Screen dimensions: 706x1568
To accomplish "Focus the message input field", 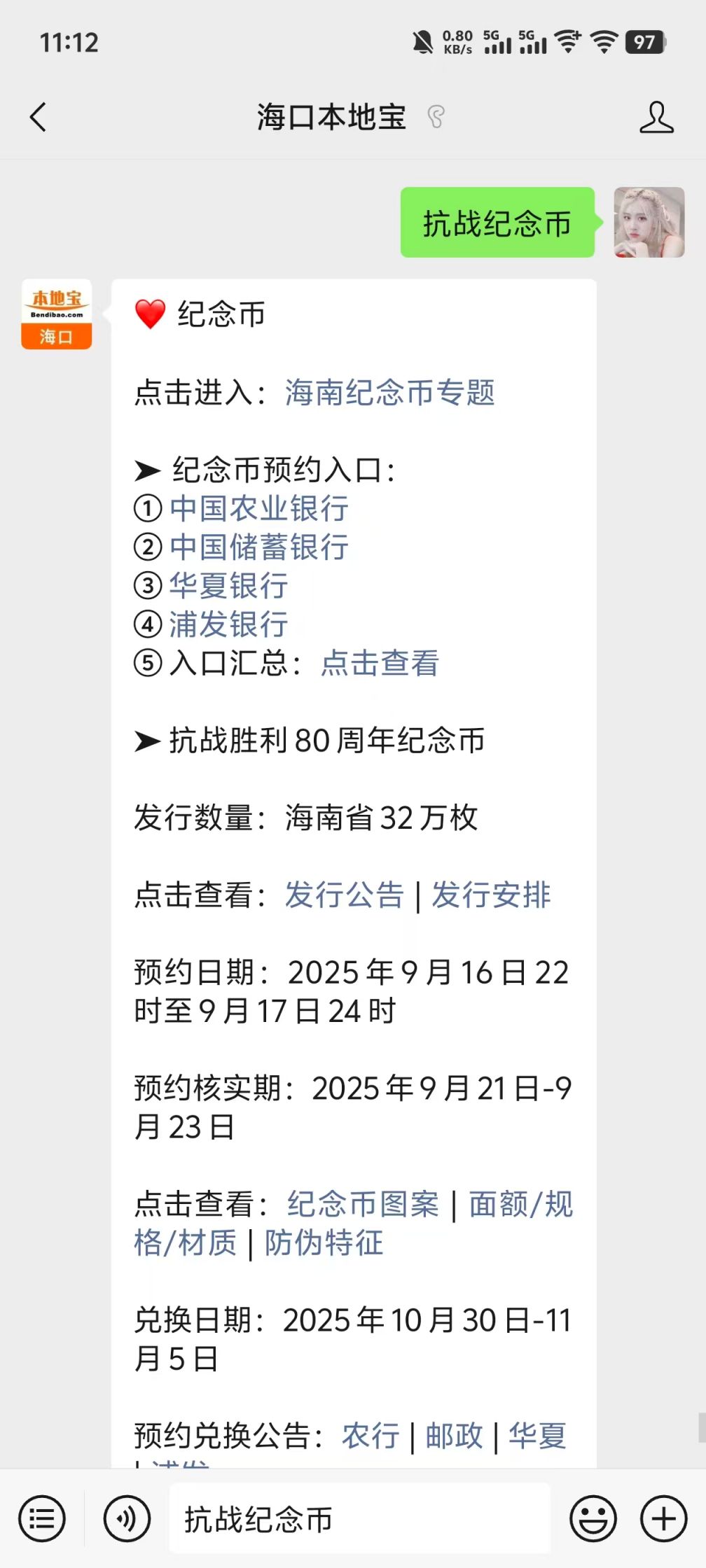I will point(359,1519).
